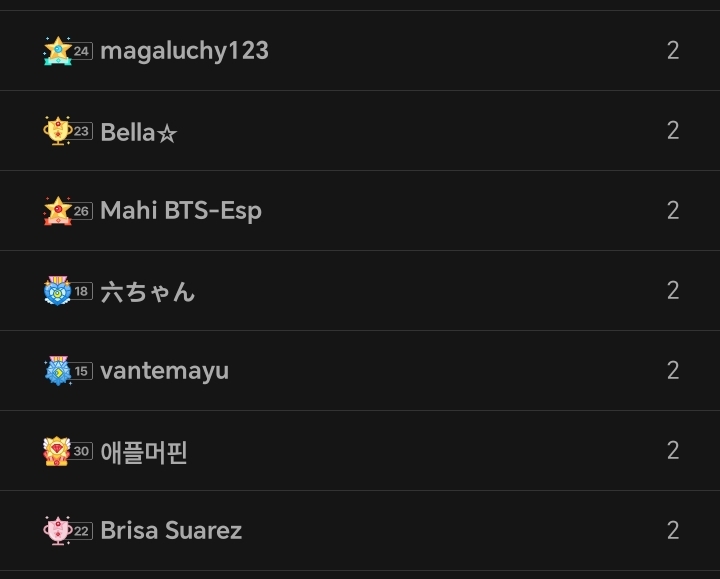Open magaluchy123's profile row
The height and width of the screenshot is (579, 720).
point(184,51)
